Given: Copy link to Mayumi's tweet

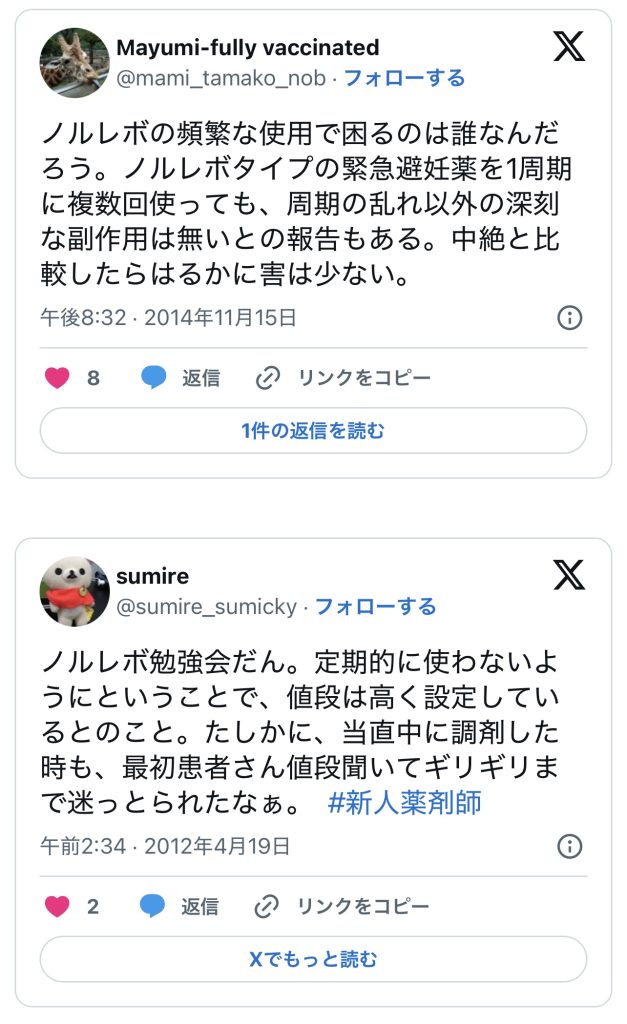Looking at the screenshot, I should pos(343,378).
